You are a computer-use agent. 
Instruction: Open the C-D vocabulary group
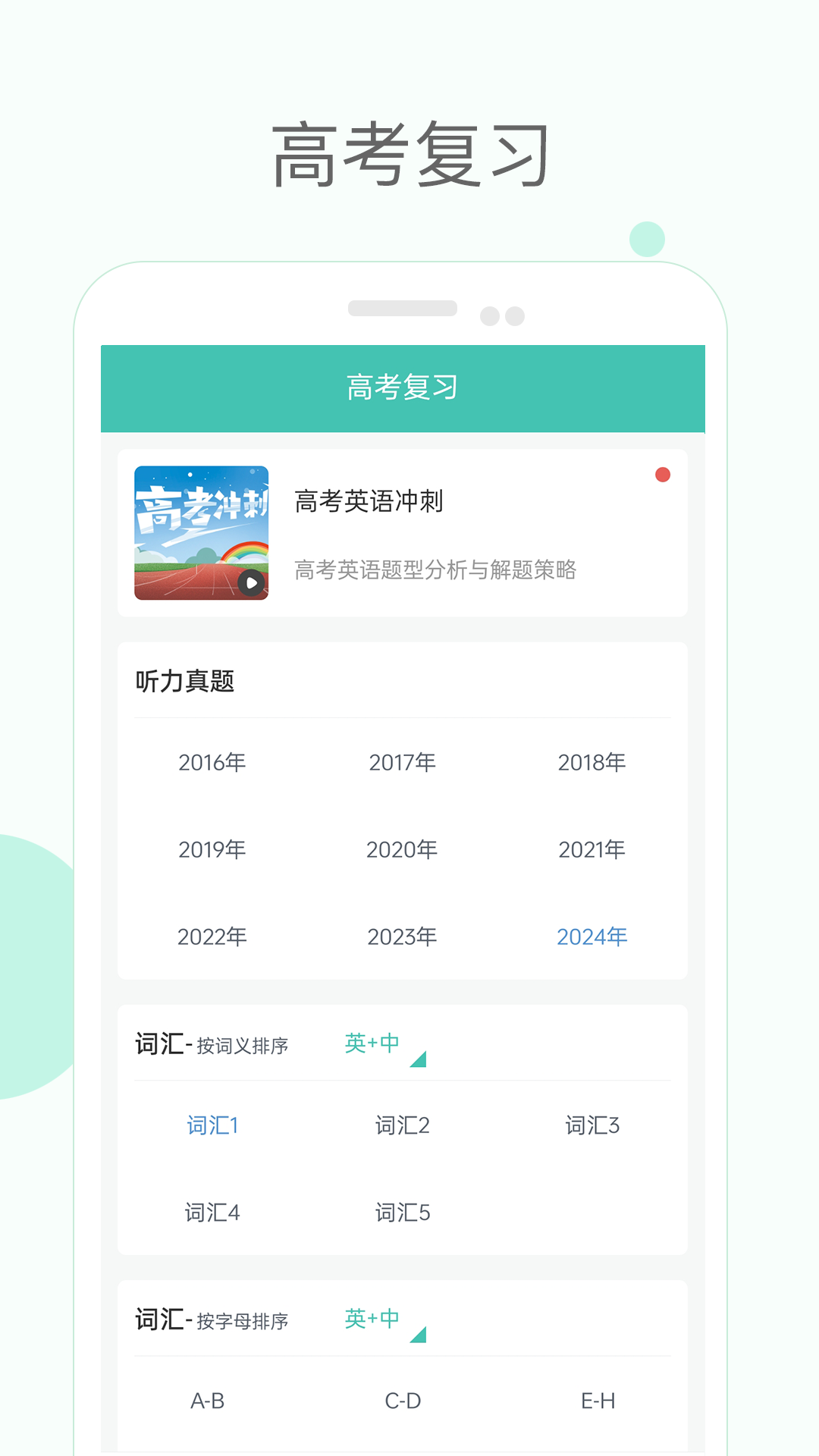click(402, 1401)
